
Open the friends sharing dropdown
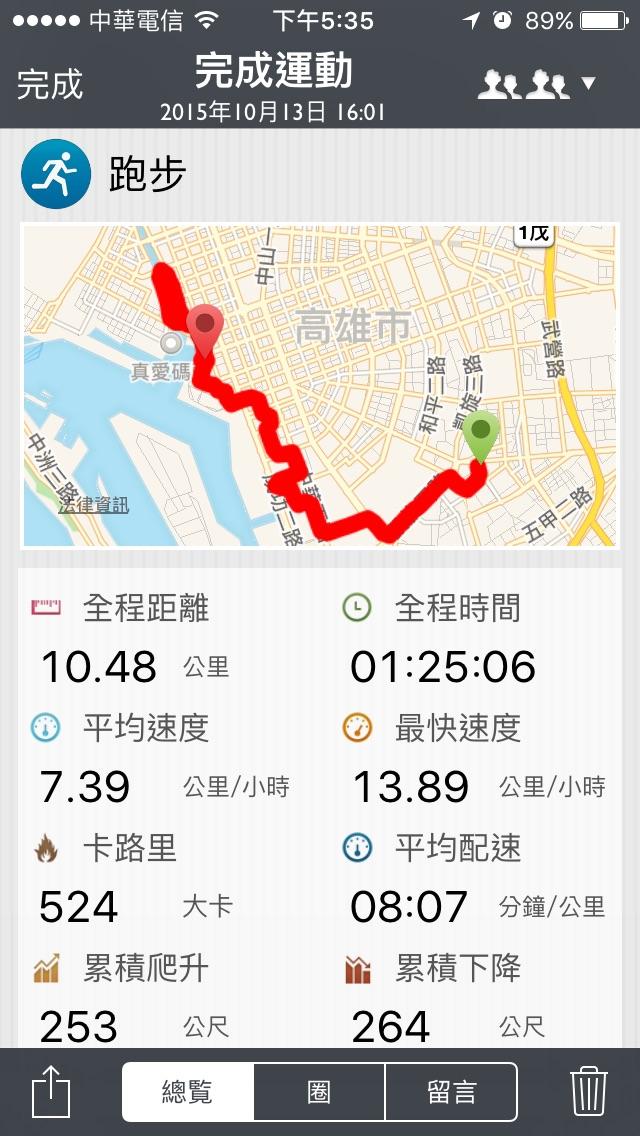coord(535,84)
